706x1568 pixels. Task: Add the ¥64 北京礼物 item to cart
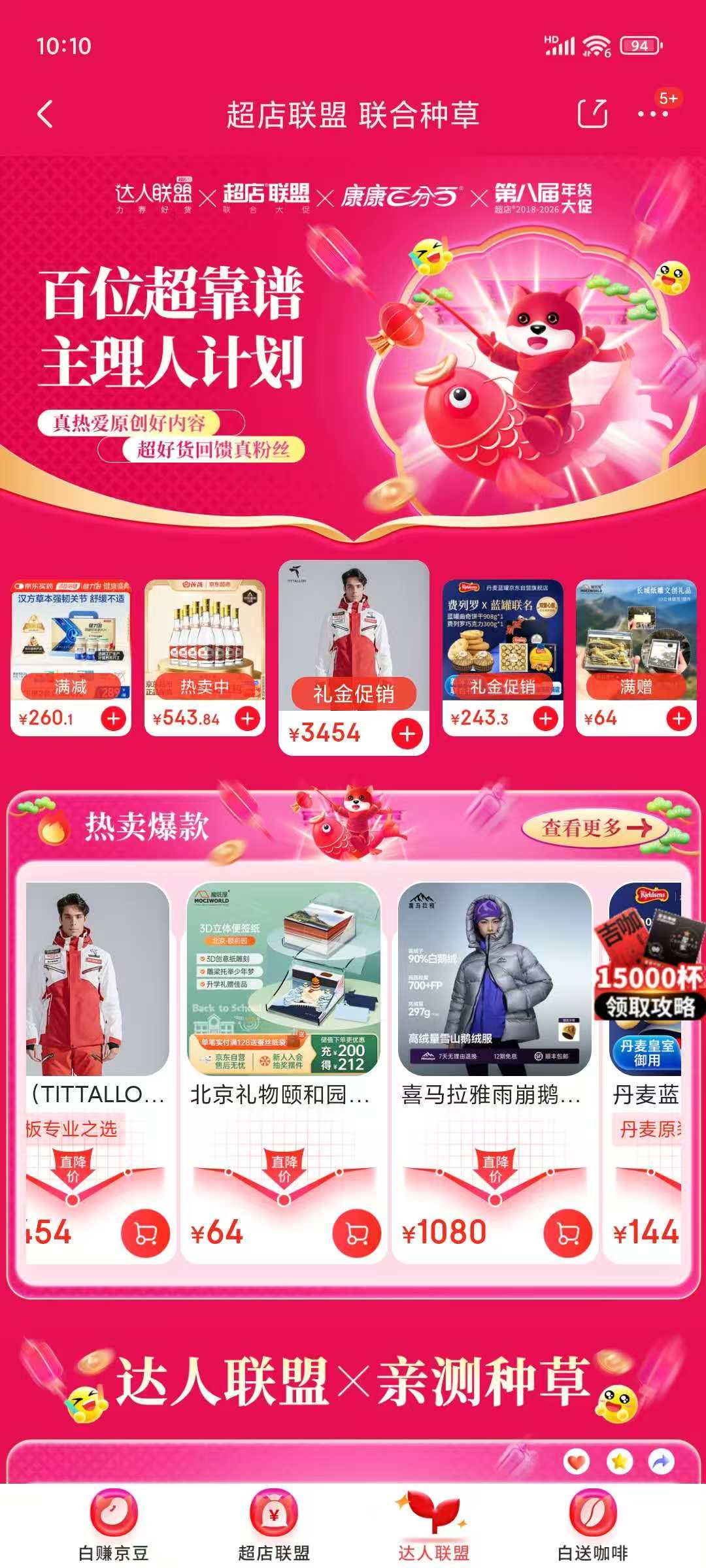click(x=356, y=1233)
